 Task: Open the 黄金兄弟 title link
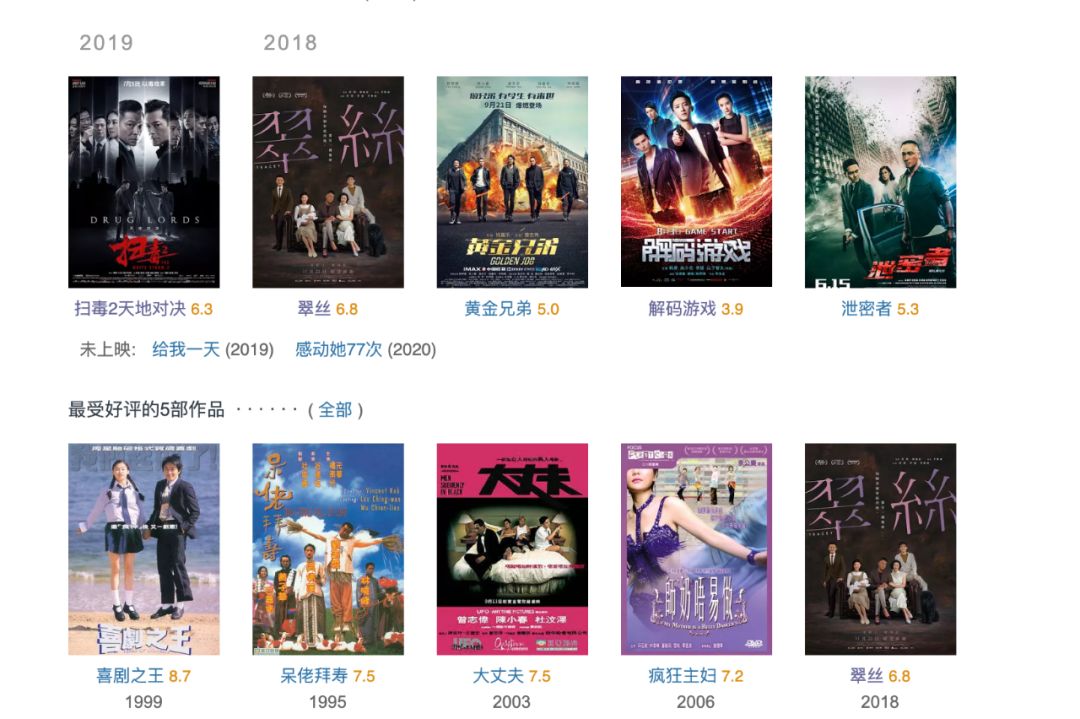point(498,309)
